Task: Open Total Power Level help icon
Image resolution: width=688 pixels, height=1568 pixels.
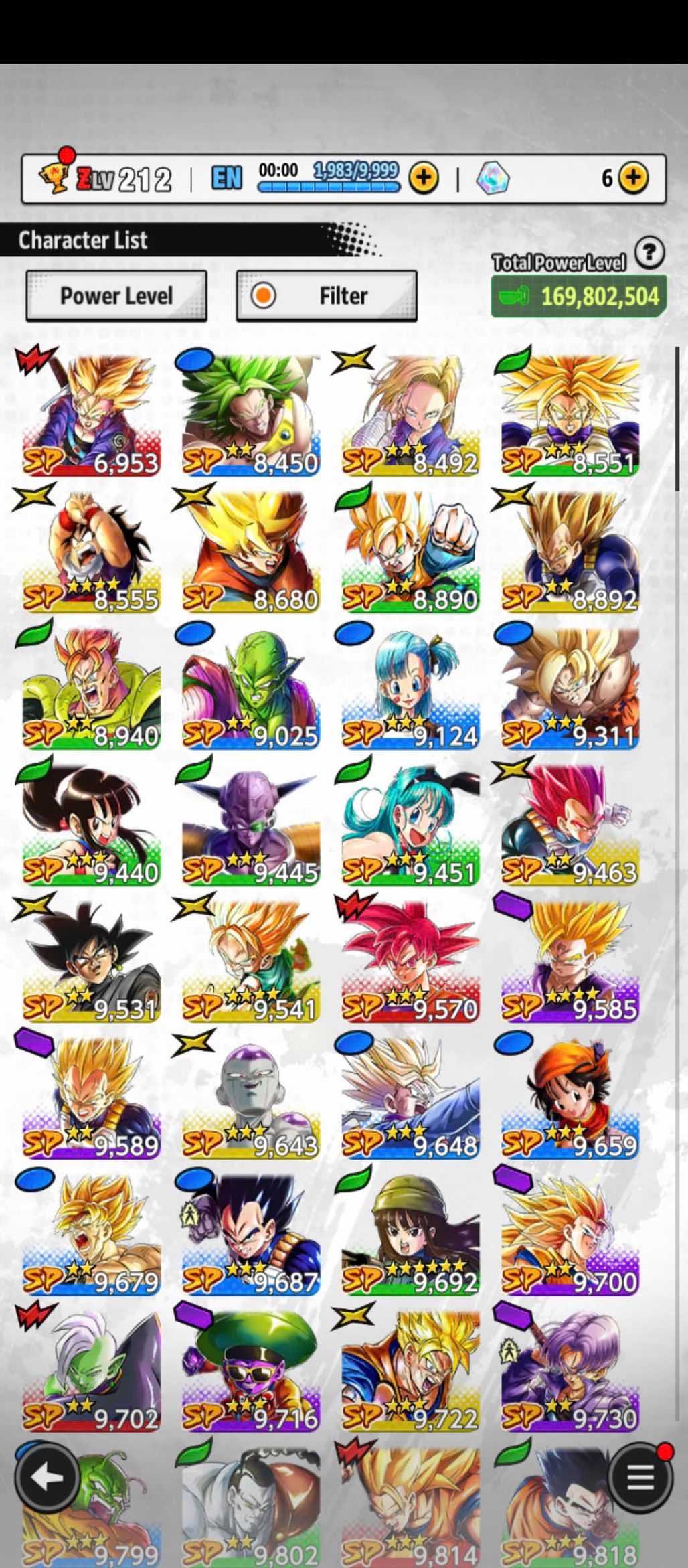Action: pyautogui.click(x=649, y=253)
